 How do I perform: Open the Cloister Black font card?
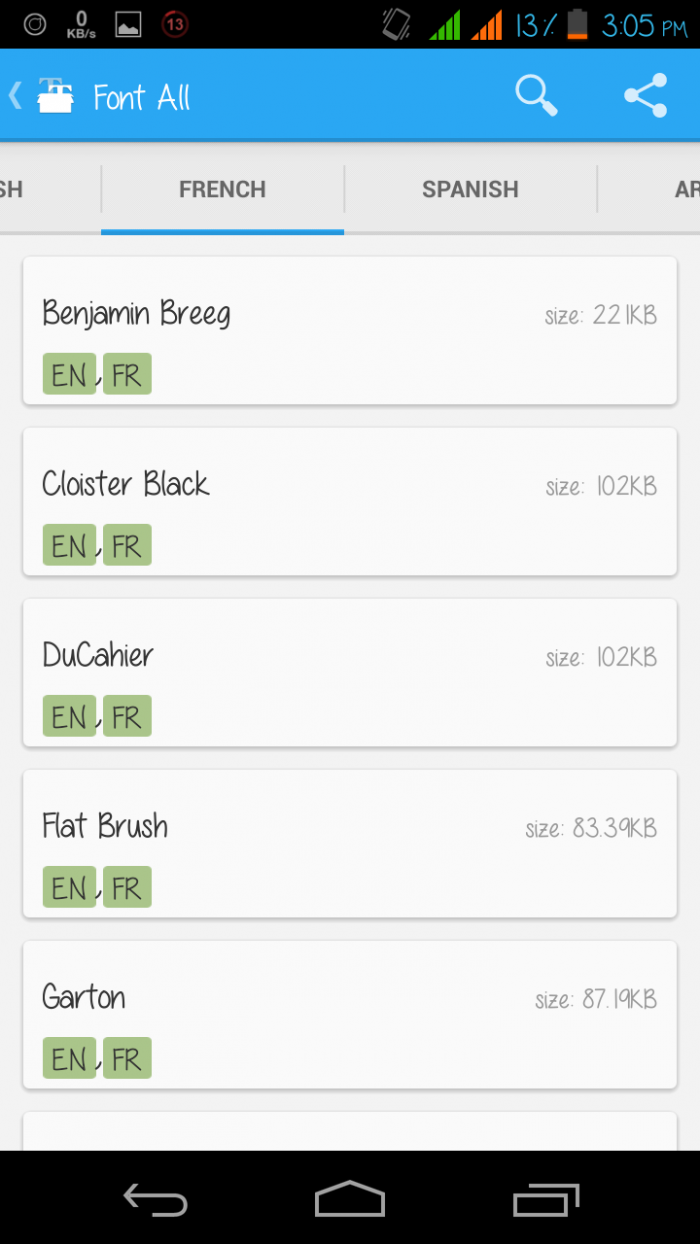click(350, 502)
